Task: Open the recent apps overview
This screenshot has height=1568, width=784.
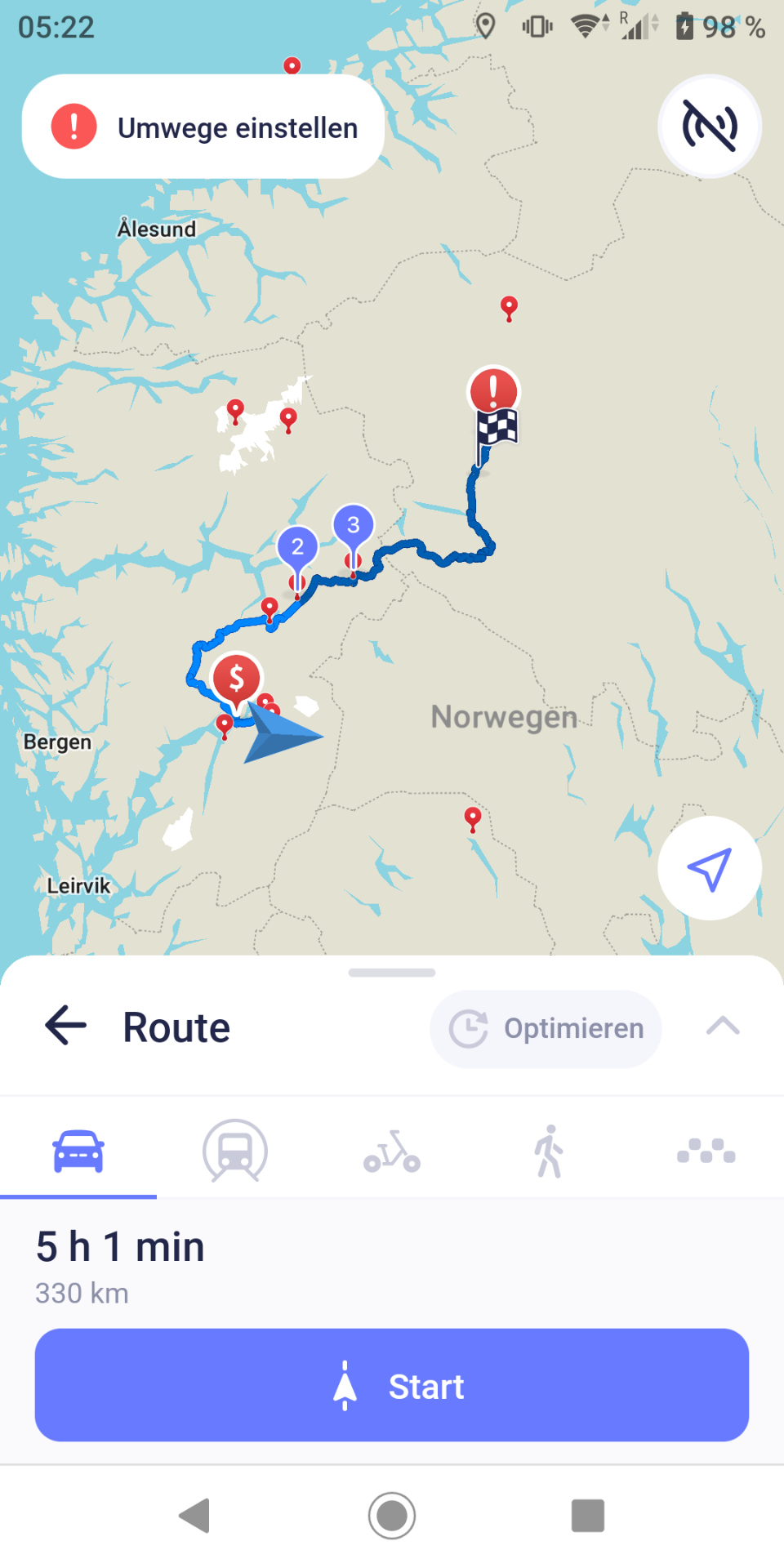Action: click(588, 1516)
